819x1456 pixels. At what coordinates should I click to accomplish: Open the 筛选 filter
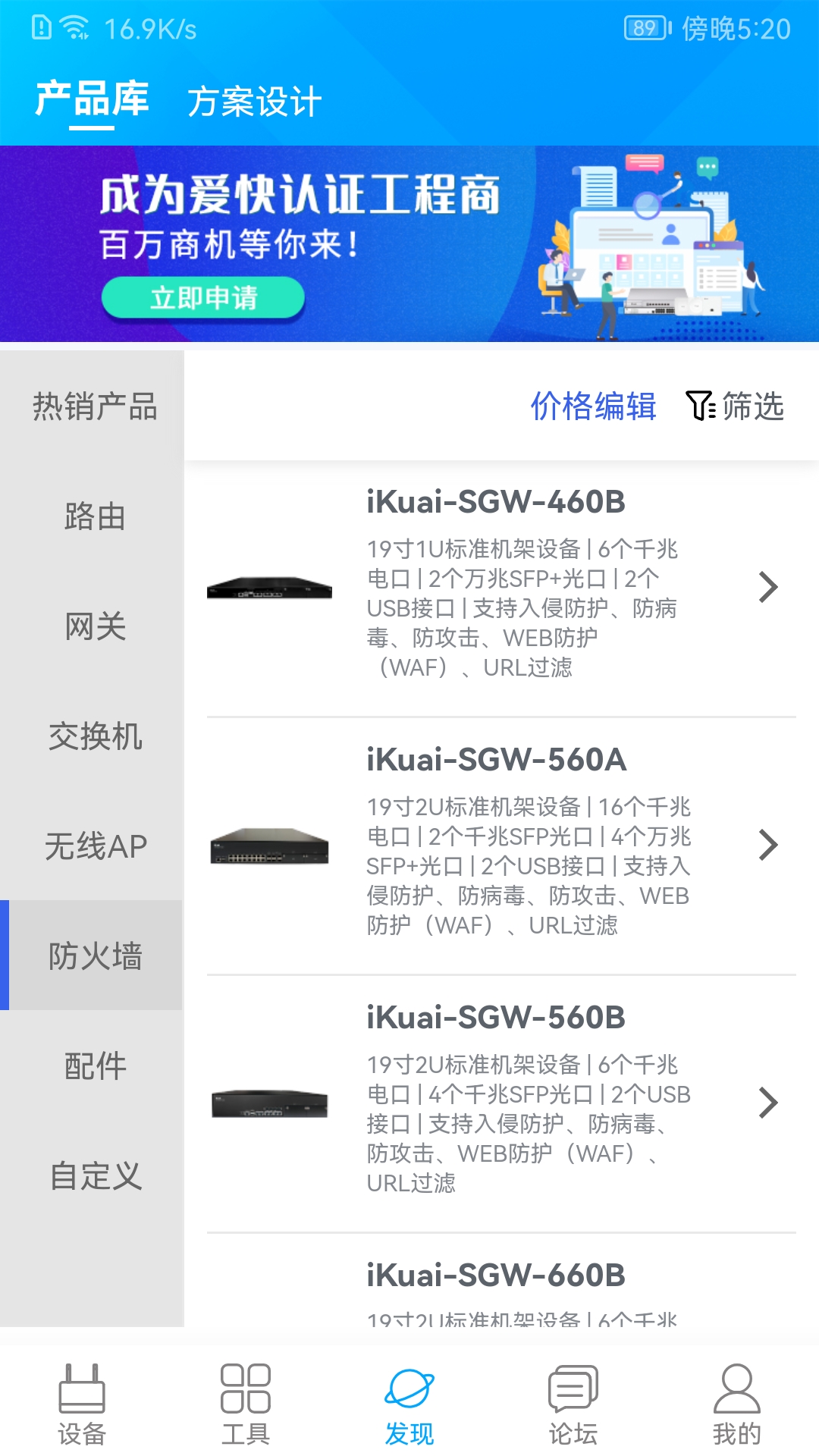(x=735, y=406)
